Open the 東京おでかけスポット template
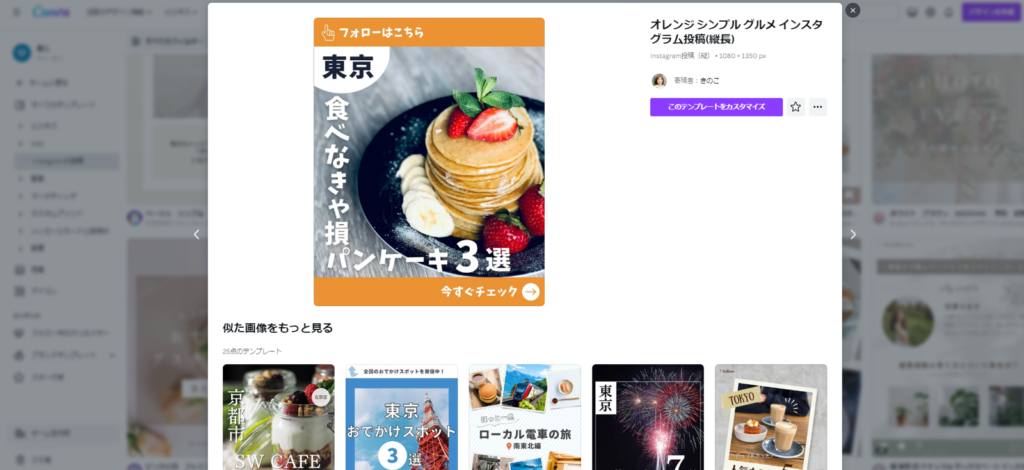Viewport: 1024px width, 470px height. click(401, 417)
